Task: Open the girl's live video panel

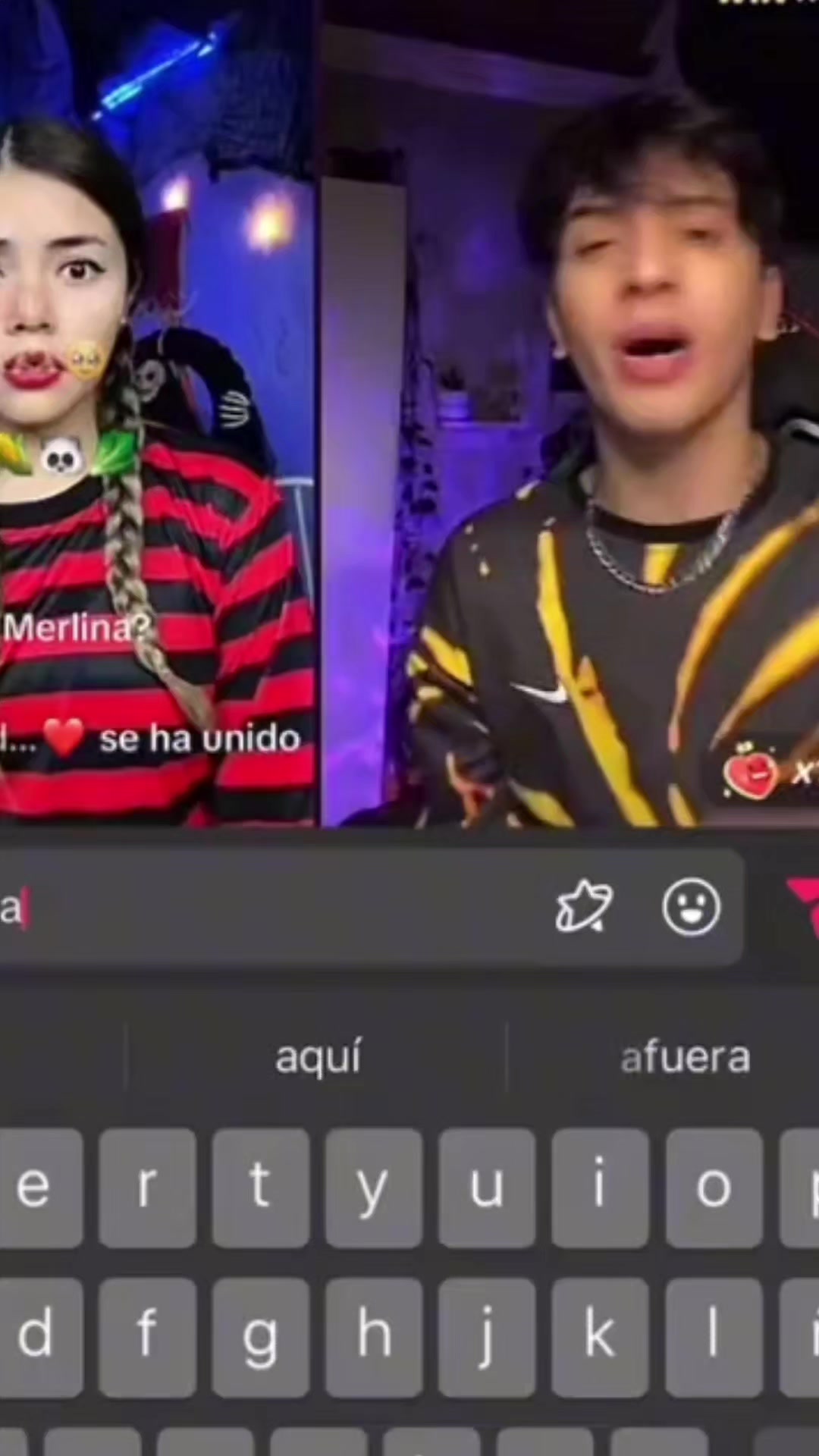Action: coord(157,413)
